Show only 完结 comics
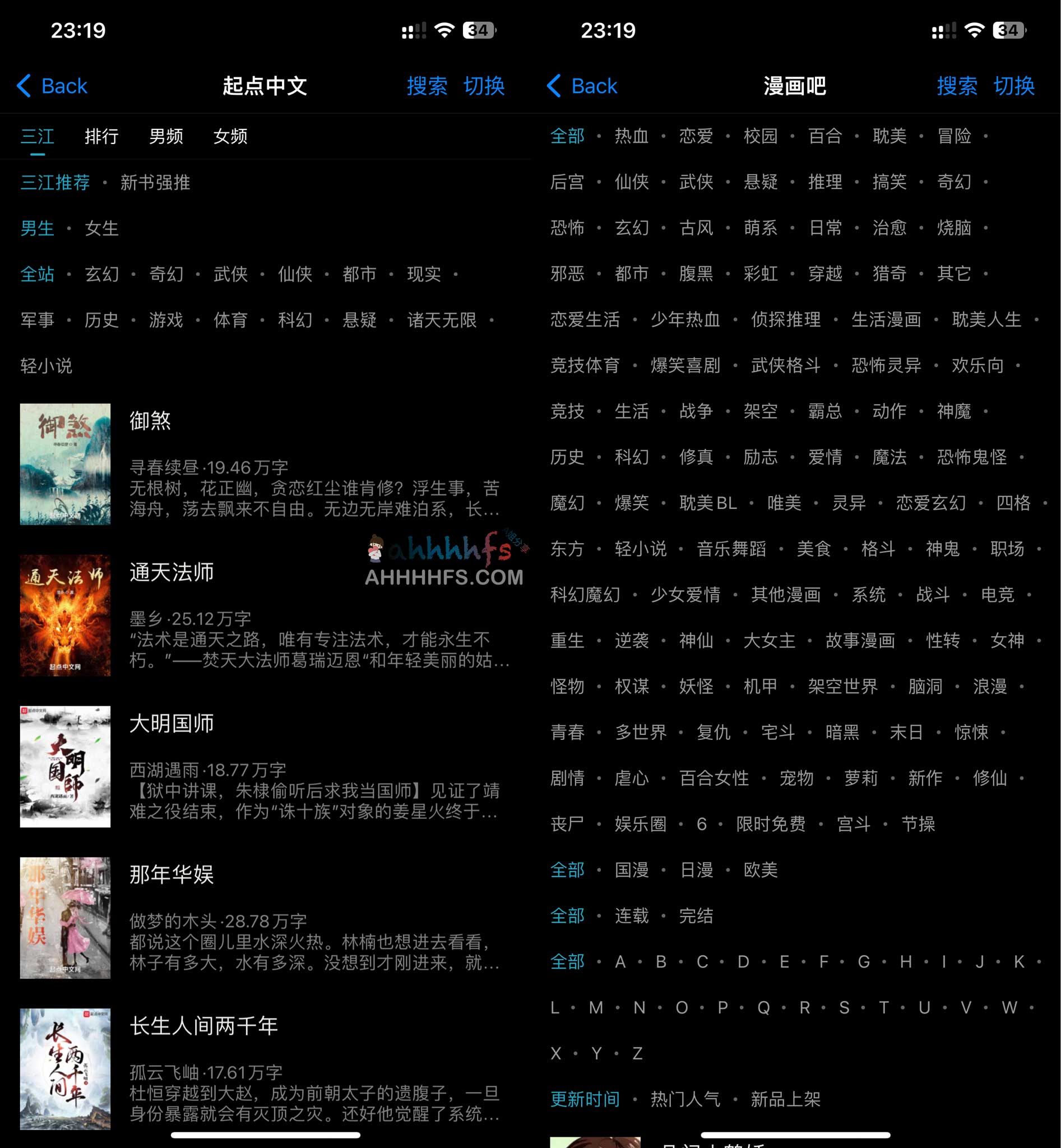 696,915
